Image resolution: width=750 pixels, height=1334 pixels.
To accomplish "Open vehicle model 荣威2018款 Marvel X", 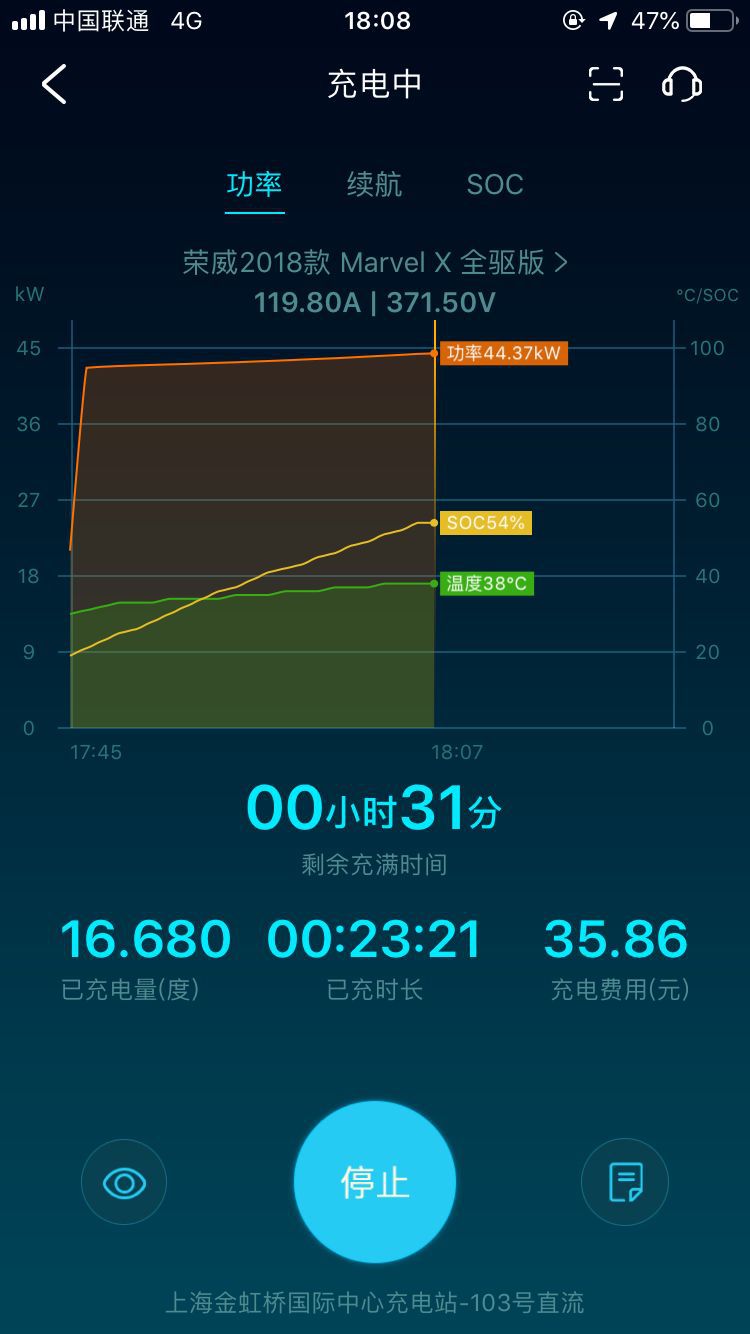I will (375, 262).
